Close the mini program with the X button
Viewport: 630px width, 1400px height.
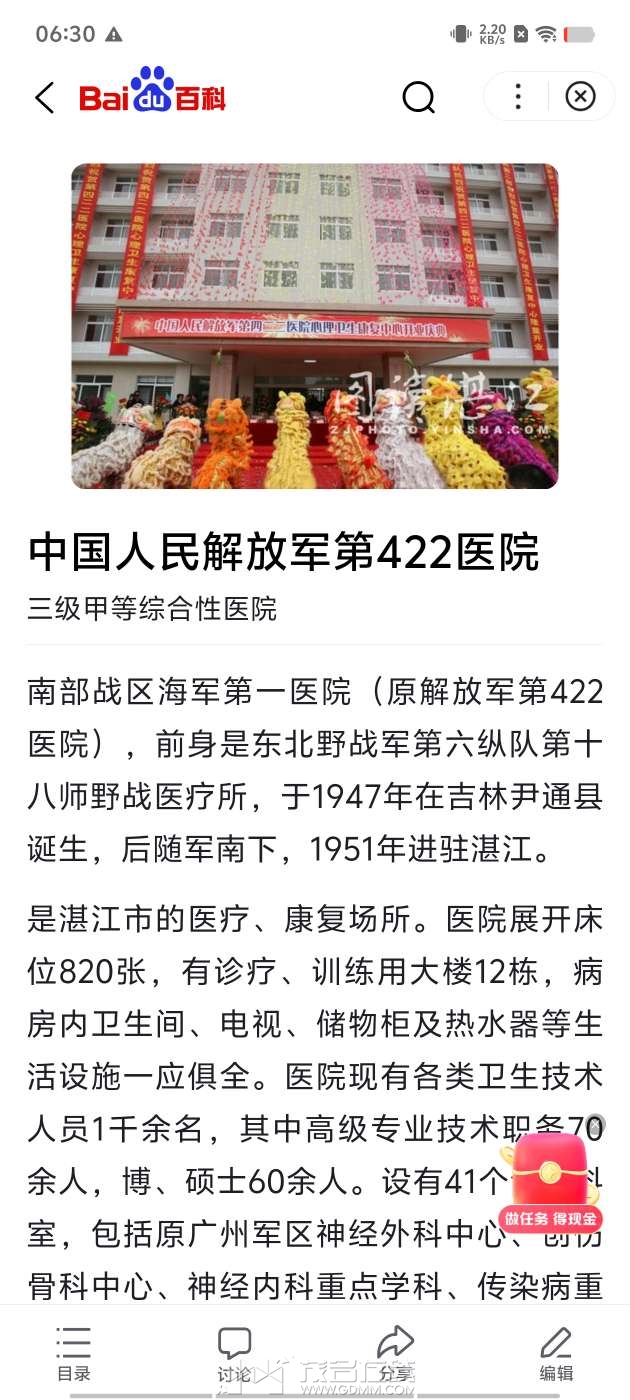click(580, 97)
